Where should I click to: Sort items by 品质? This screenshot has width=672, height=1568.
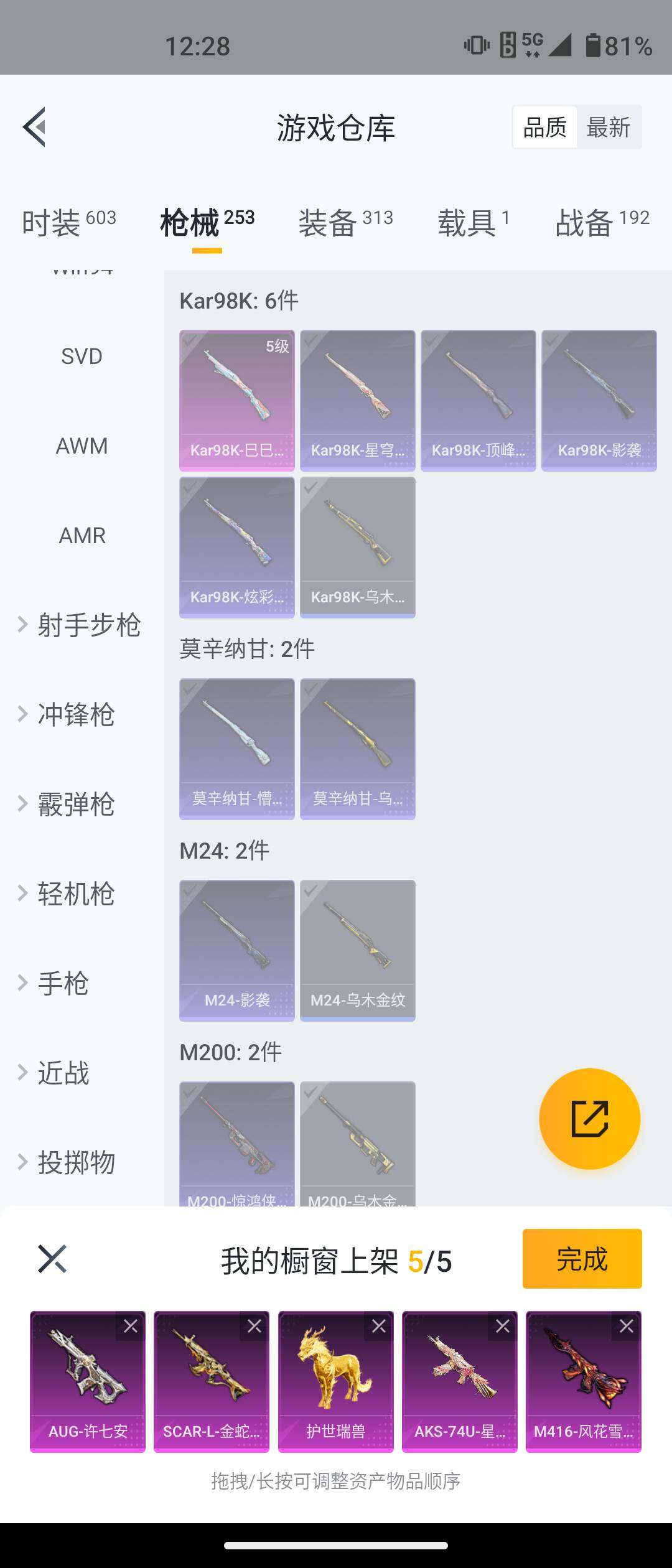pos(544,128)
